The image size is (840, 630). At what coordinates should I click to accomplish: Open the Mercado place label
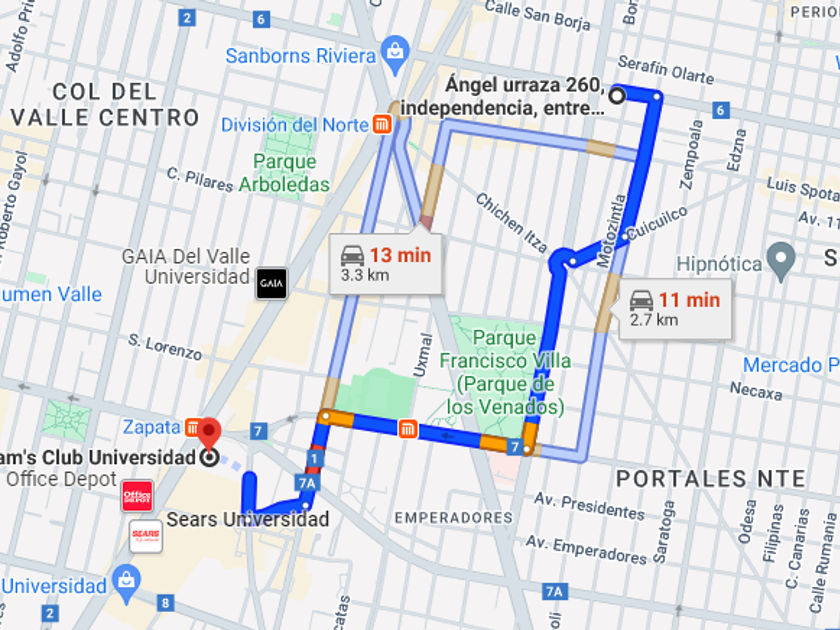click(x=791, y=365)
